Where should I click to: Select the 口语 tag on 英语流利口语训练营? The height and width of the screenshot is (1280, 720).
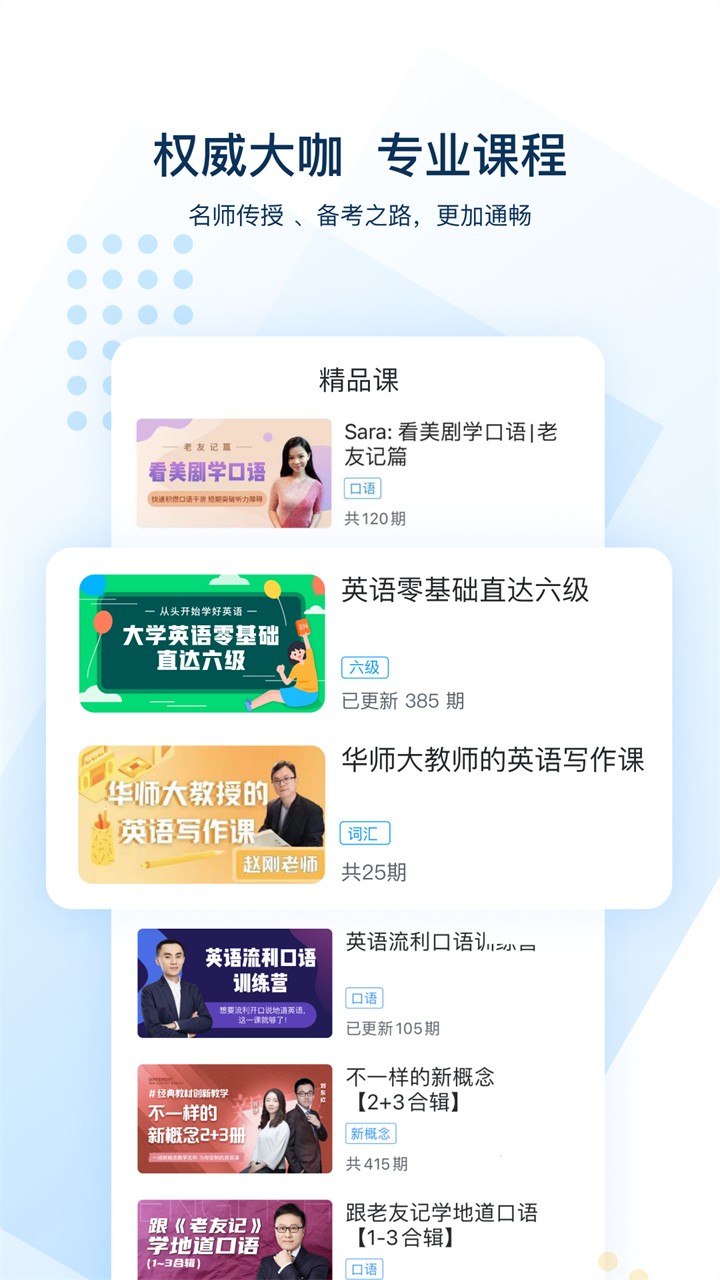click(364, 998)
